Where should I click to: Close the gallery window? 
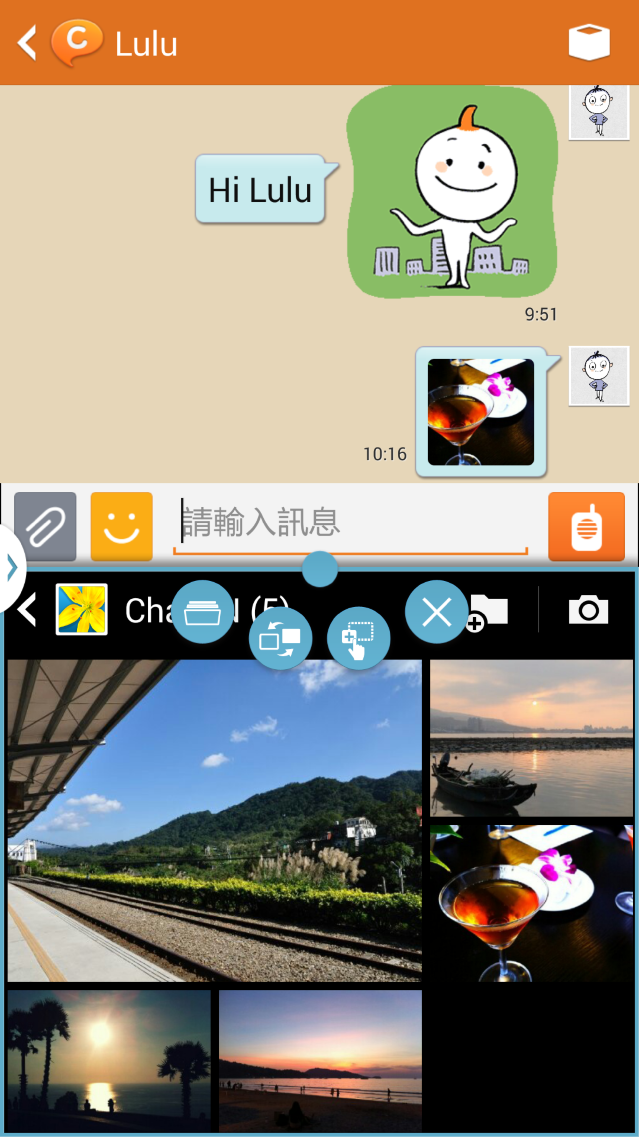(436, 612)
